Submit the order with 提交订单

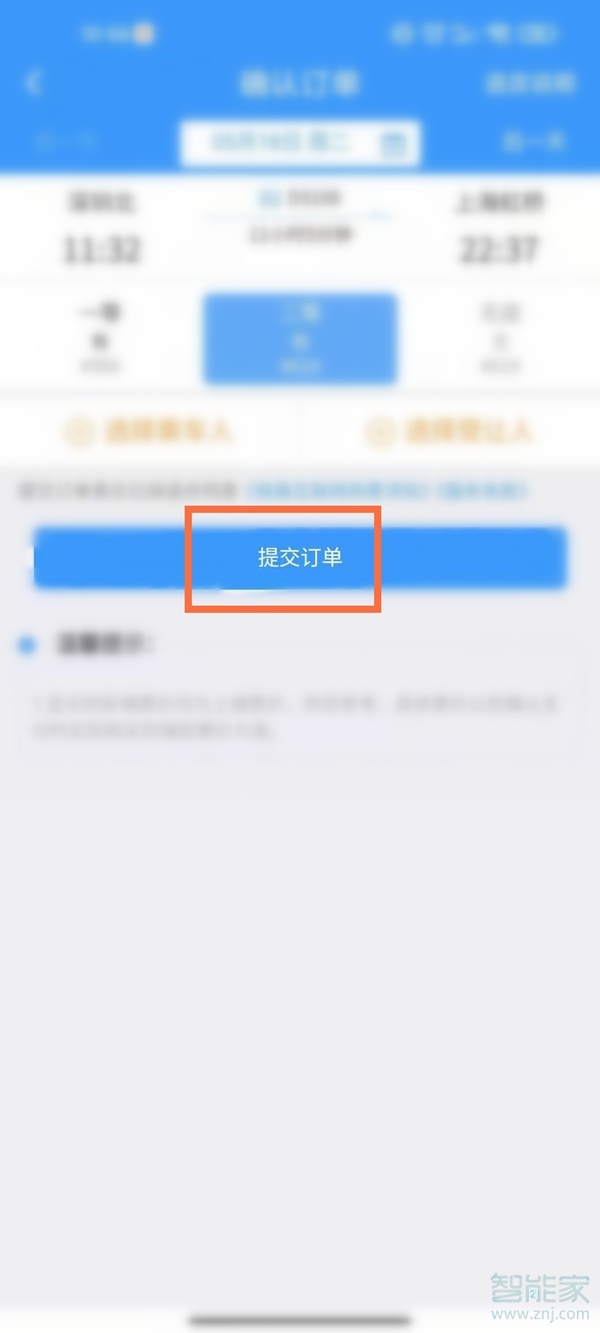300,558
